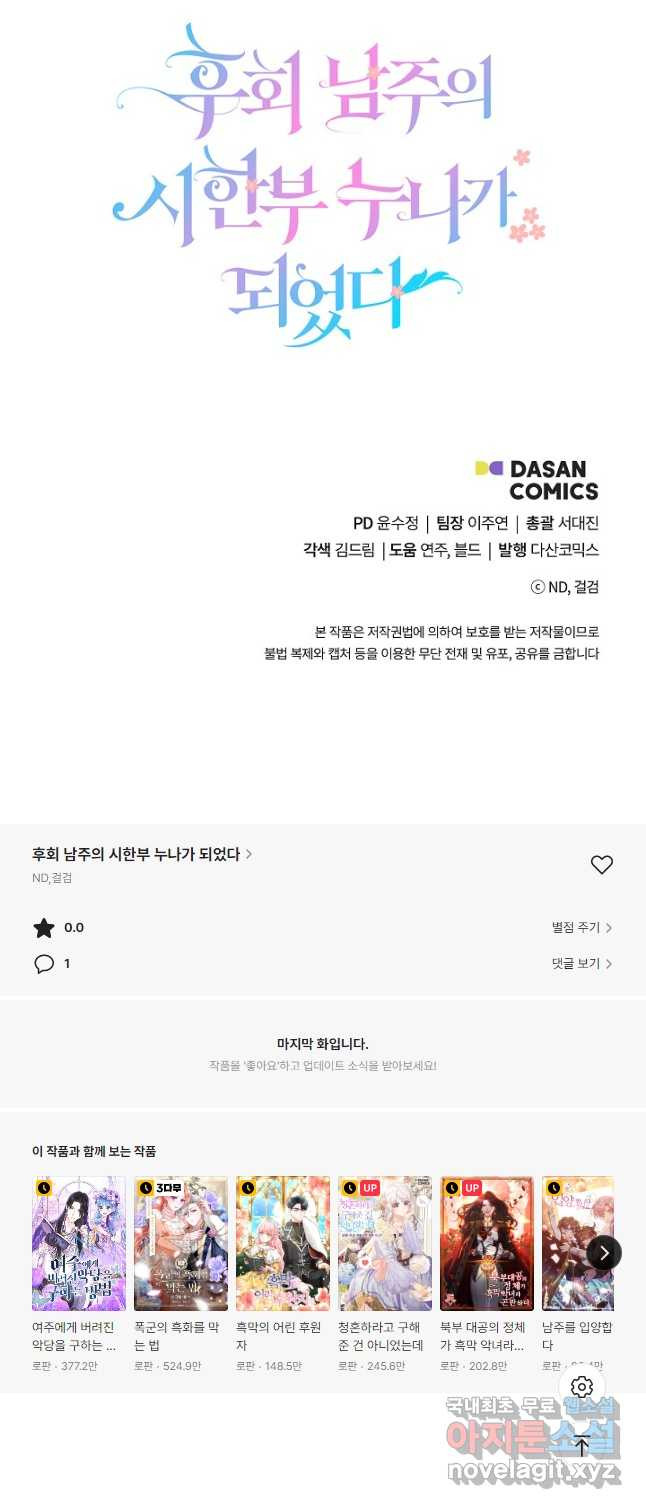Open 흑막의 어린 후원자 cover
646x1509 pixels.
pyautogui.click(x=283, y=1243)
